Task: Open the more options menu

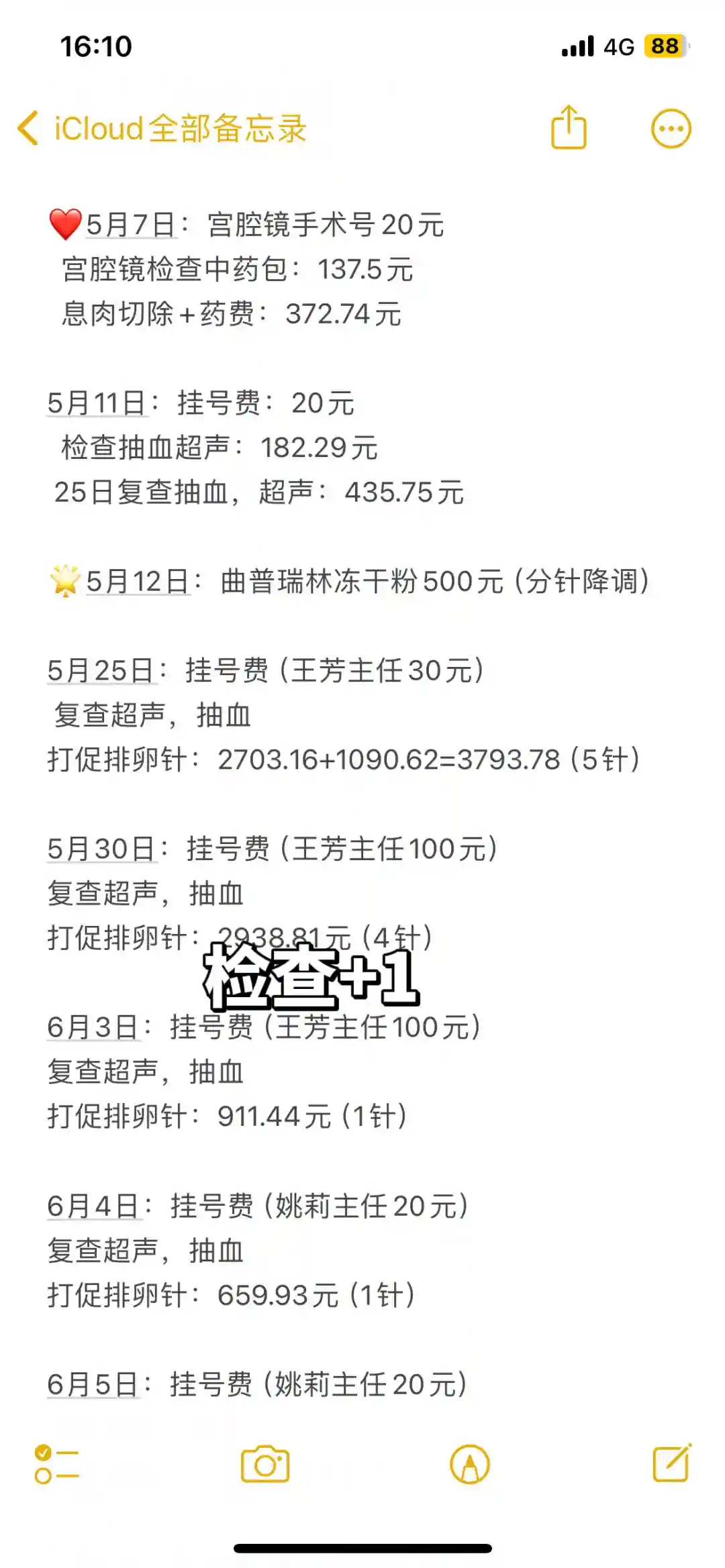Action: pyautogui.click(x=671, y=128)
